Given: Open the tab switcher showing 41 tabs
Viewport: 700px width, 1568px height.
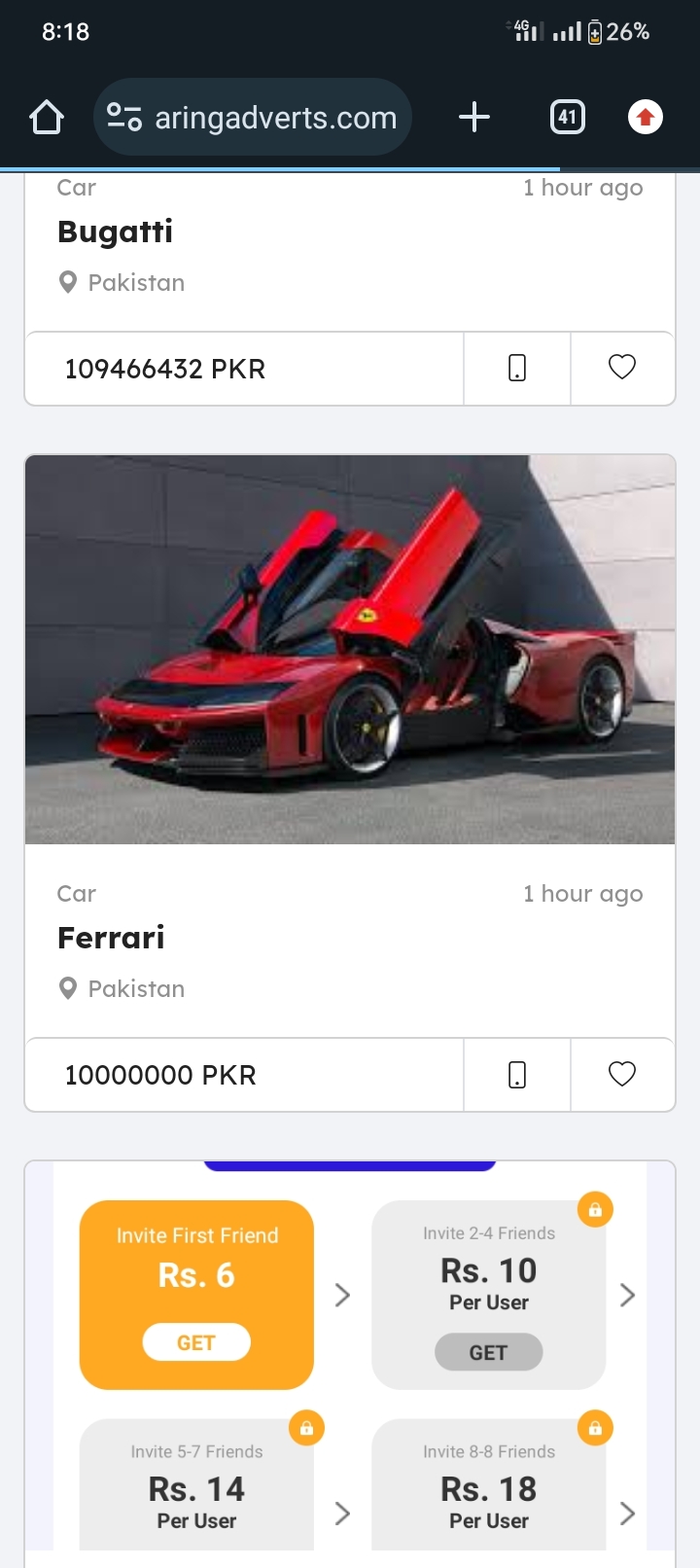Looking at the screenshot, I should coord(568,118).
